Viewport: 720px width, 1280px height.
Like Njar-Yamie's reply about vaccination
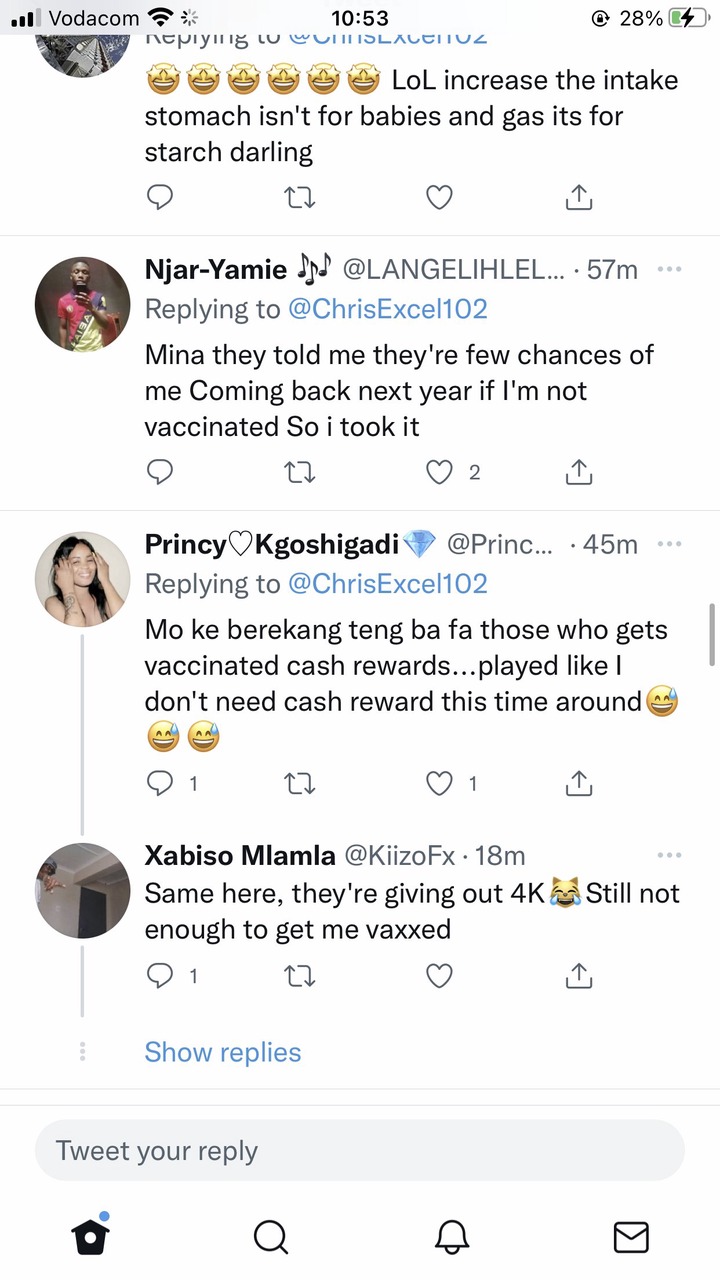tap(440, 472)
